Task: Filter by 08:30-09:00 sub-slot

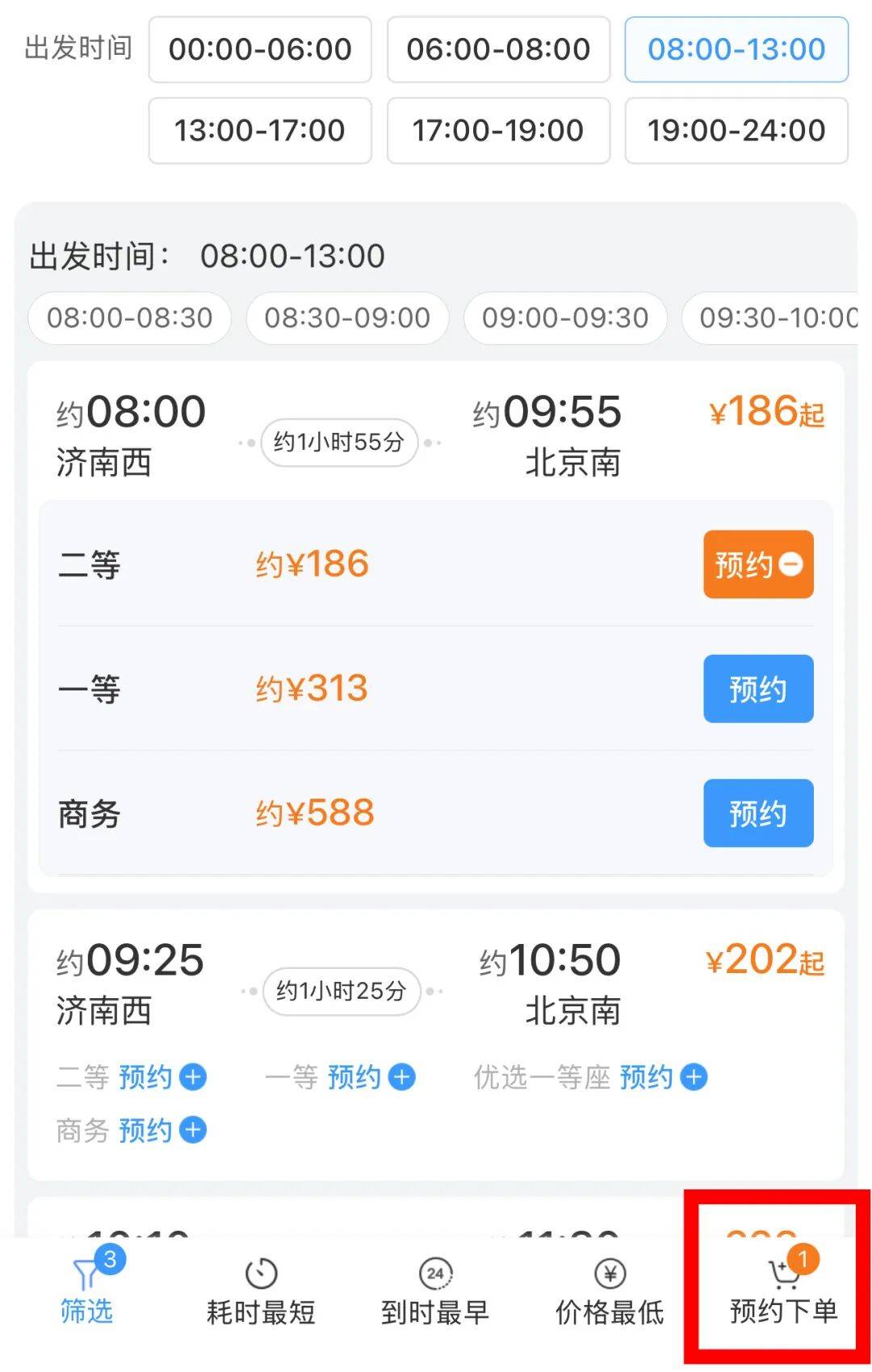Action: (x=347, y=318)
